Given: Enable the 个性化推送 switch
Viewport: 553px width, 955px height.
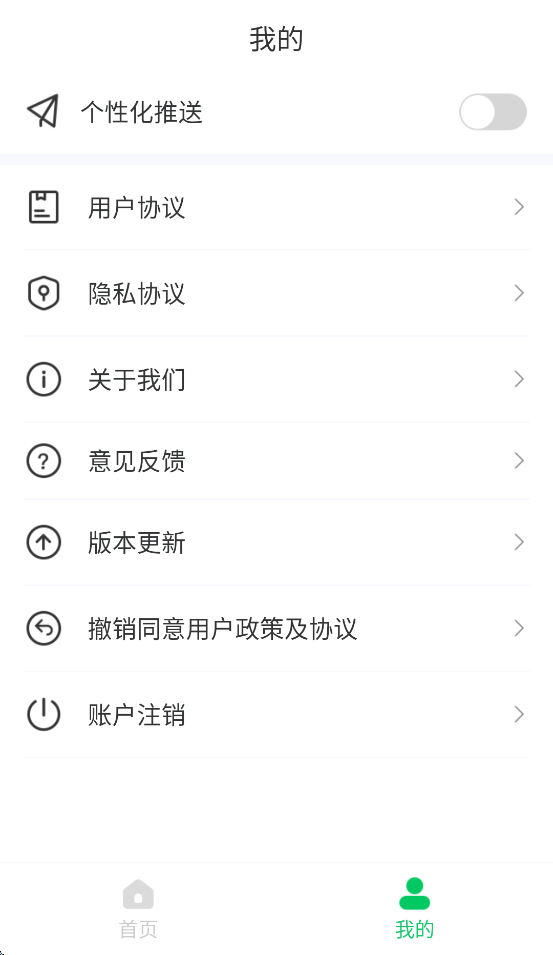Looking at the screenshot, I should 493,112.
